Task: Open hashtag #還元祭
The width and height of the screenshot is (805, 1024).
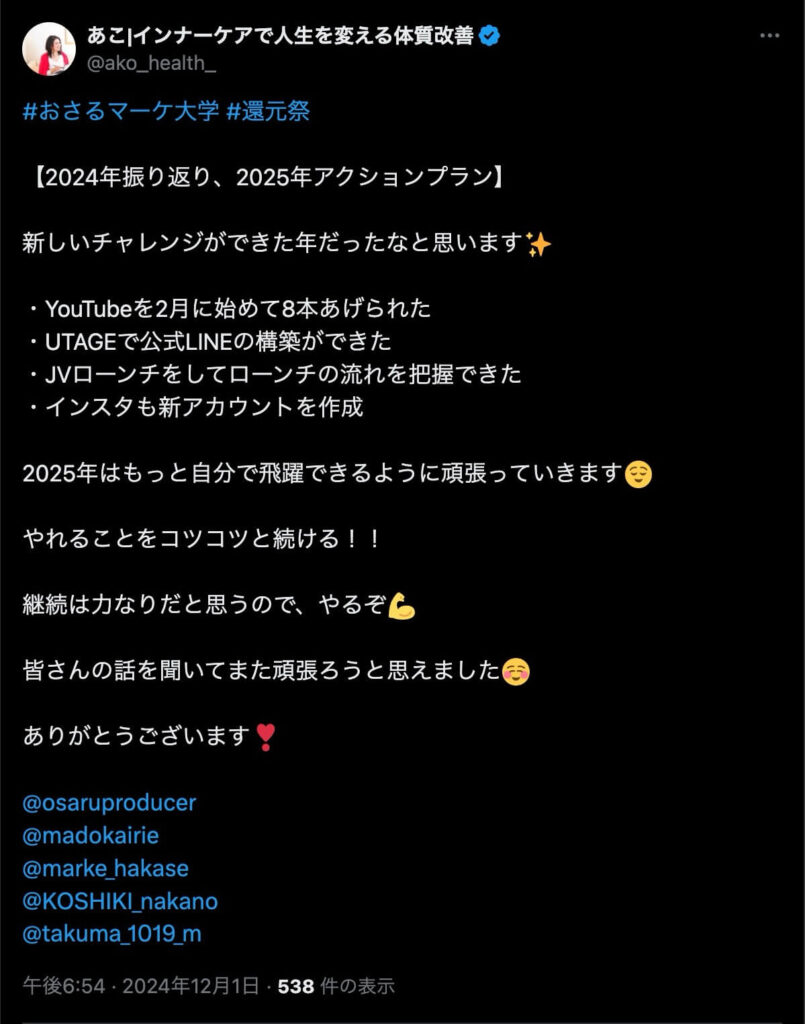Action: [x=268, y=110]
